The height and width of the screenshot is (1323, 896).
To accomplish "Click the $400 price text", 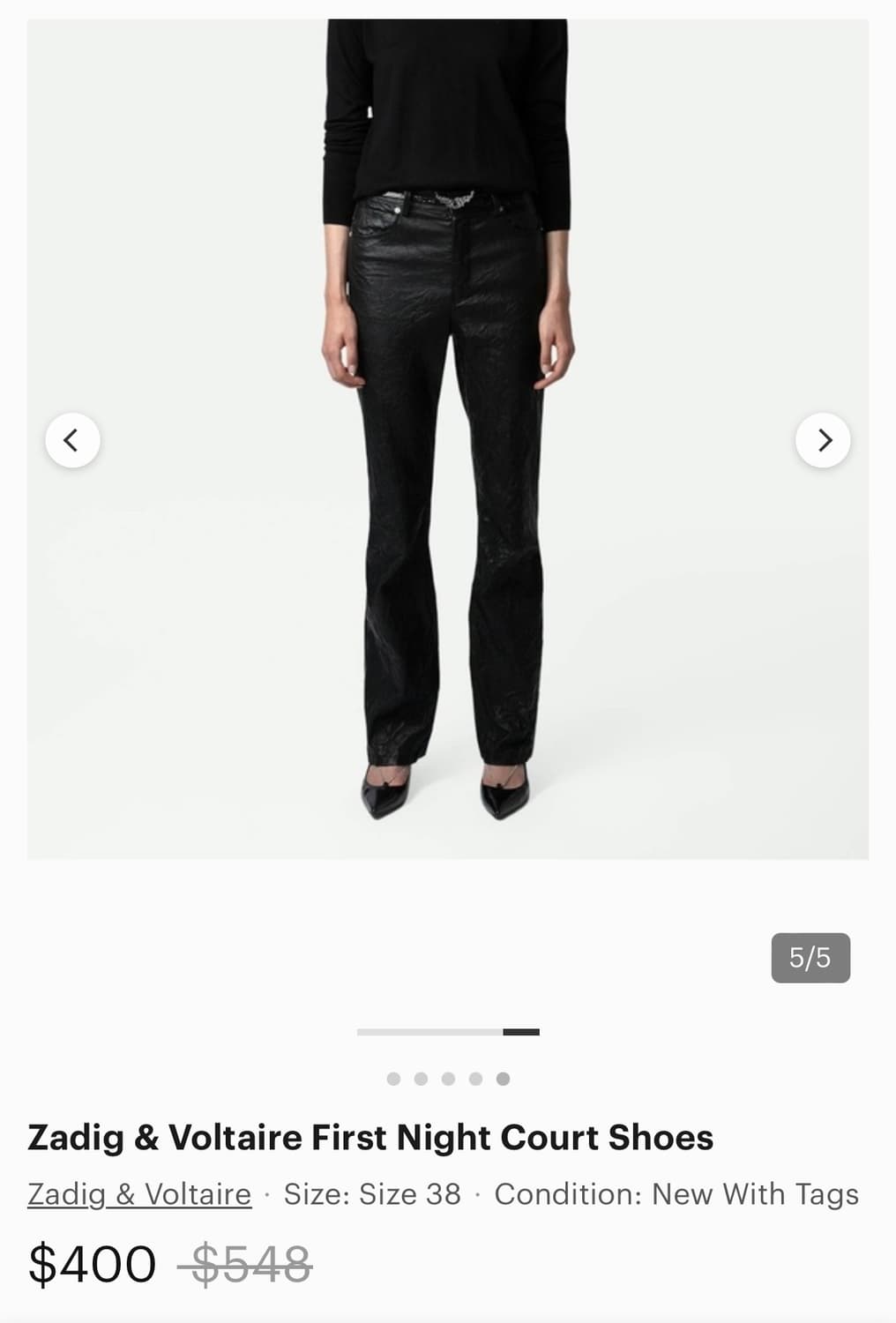I will (90, 1264).
